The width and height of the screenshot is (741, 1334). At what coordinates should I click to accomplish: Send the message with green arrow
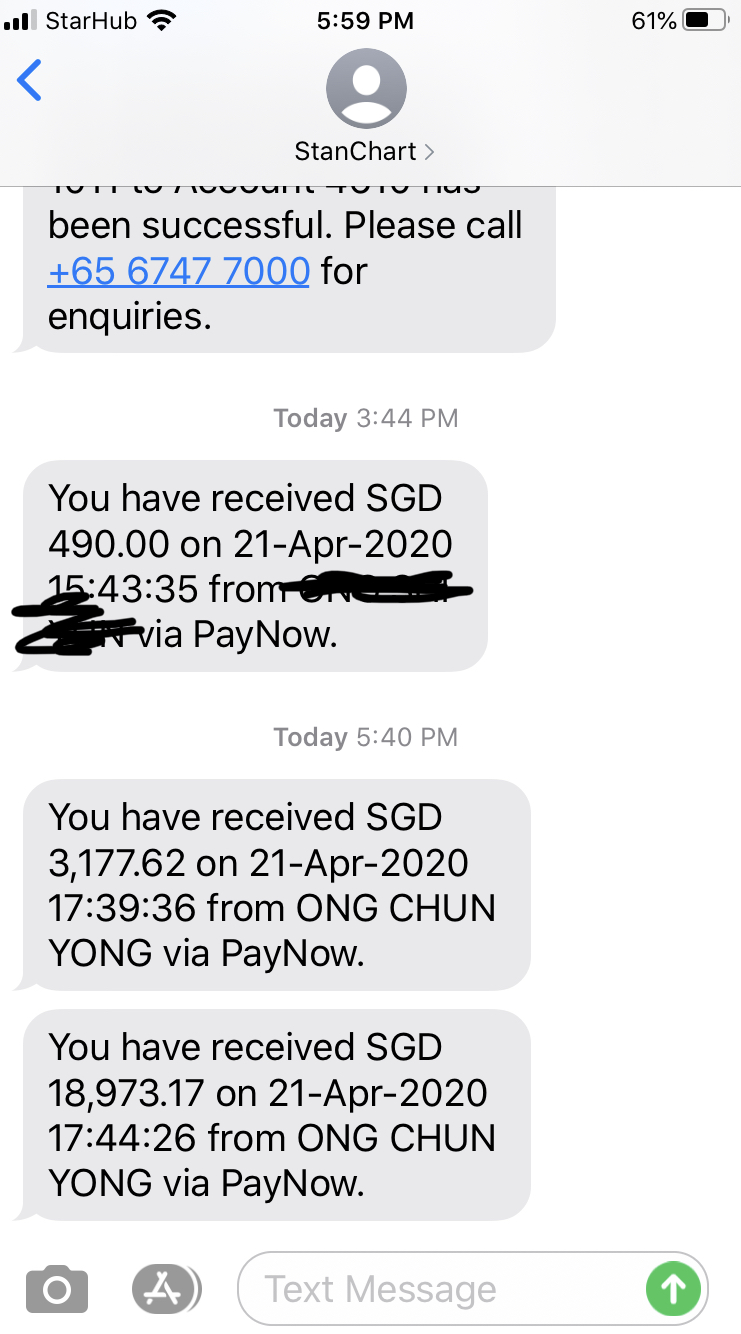pos(673,1289)
